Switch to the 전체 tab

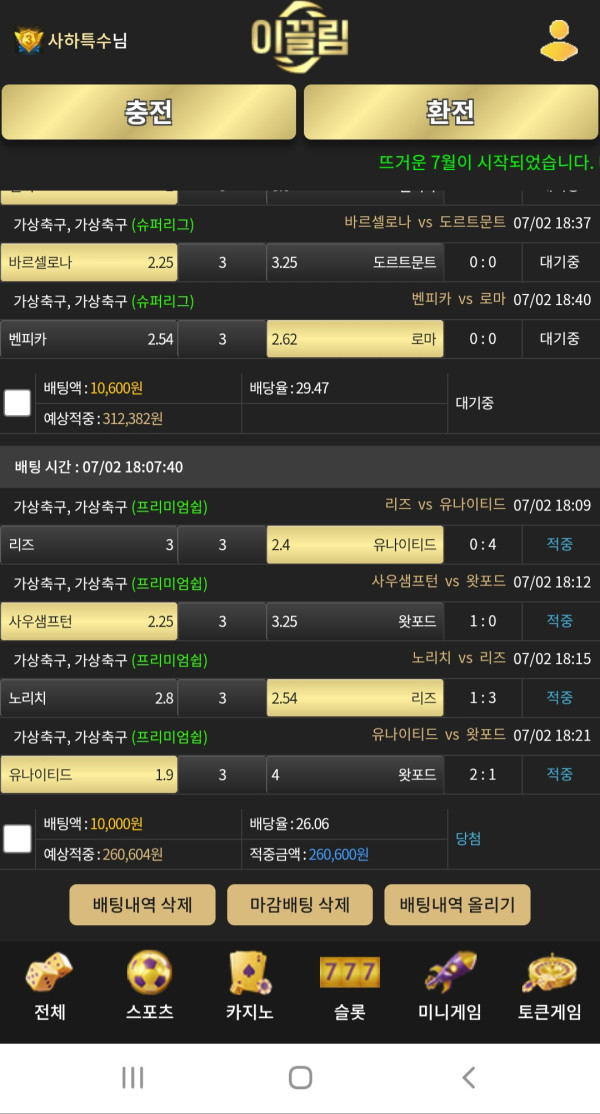pyautogui.click(x=49, y=987)
